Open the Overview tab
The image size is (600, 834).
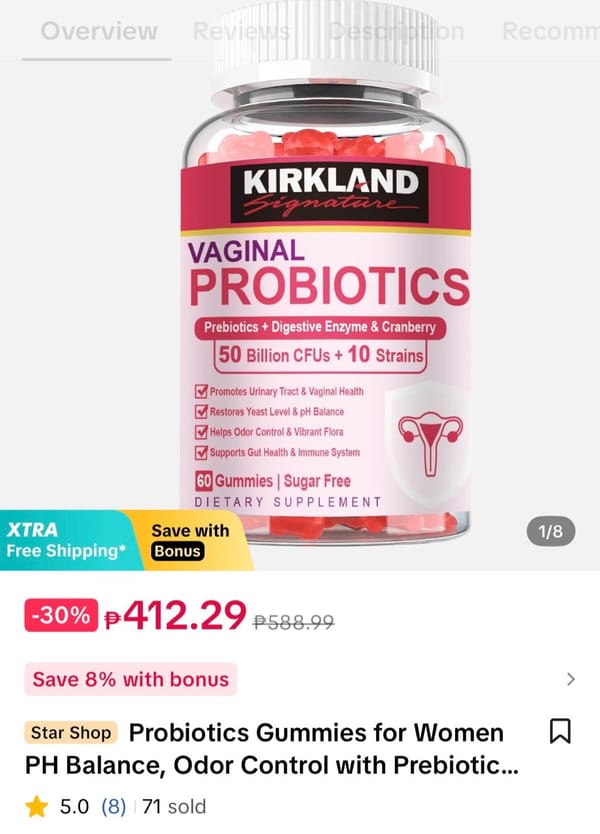(x=98, y=31)
